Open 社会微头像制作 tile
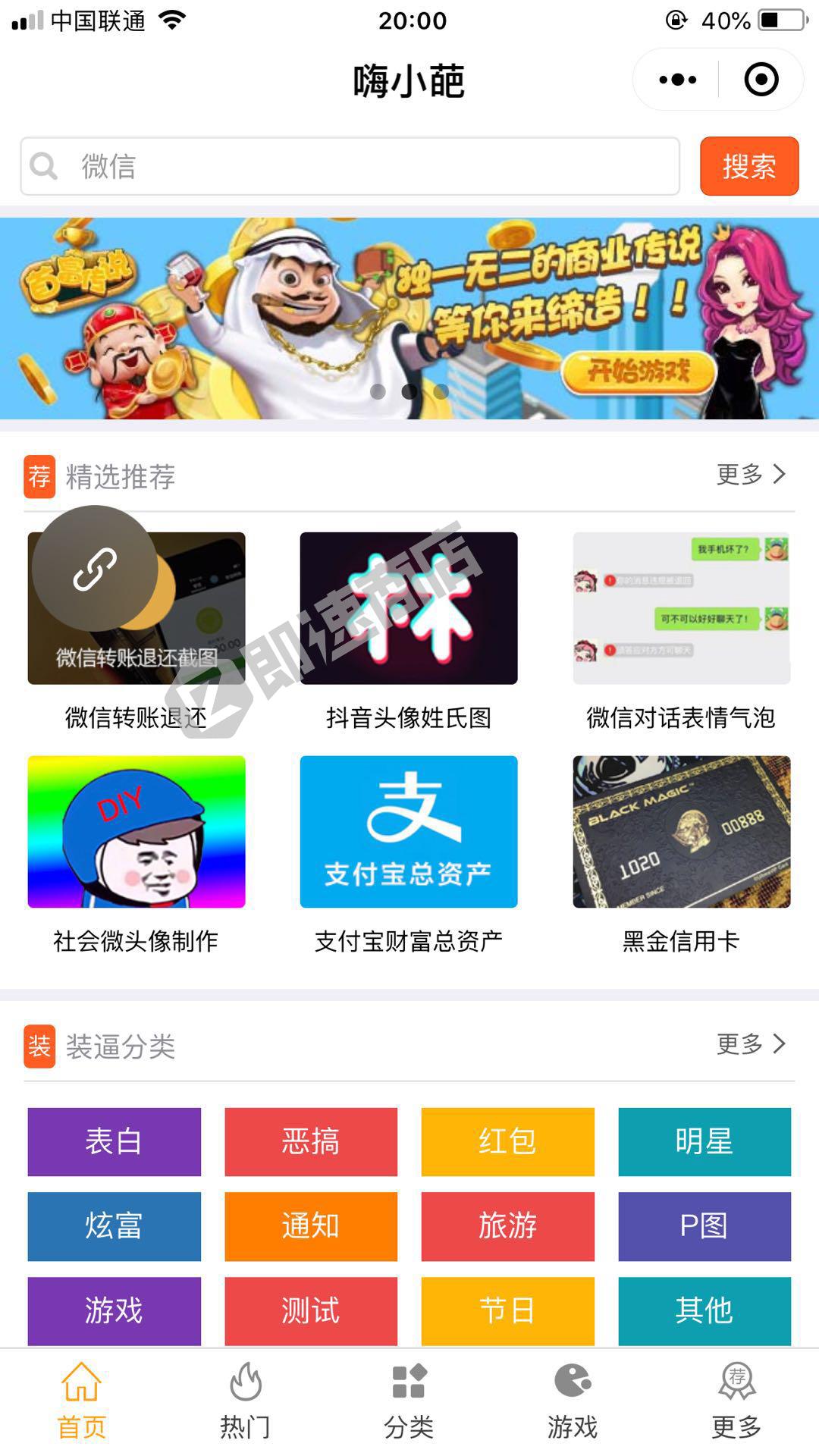The image size is (819, 1456). click(136, 832)
